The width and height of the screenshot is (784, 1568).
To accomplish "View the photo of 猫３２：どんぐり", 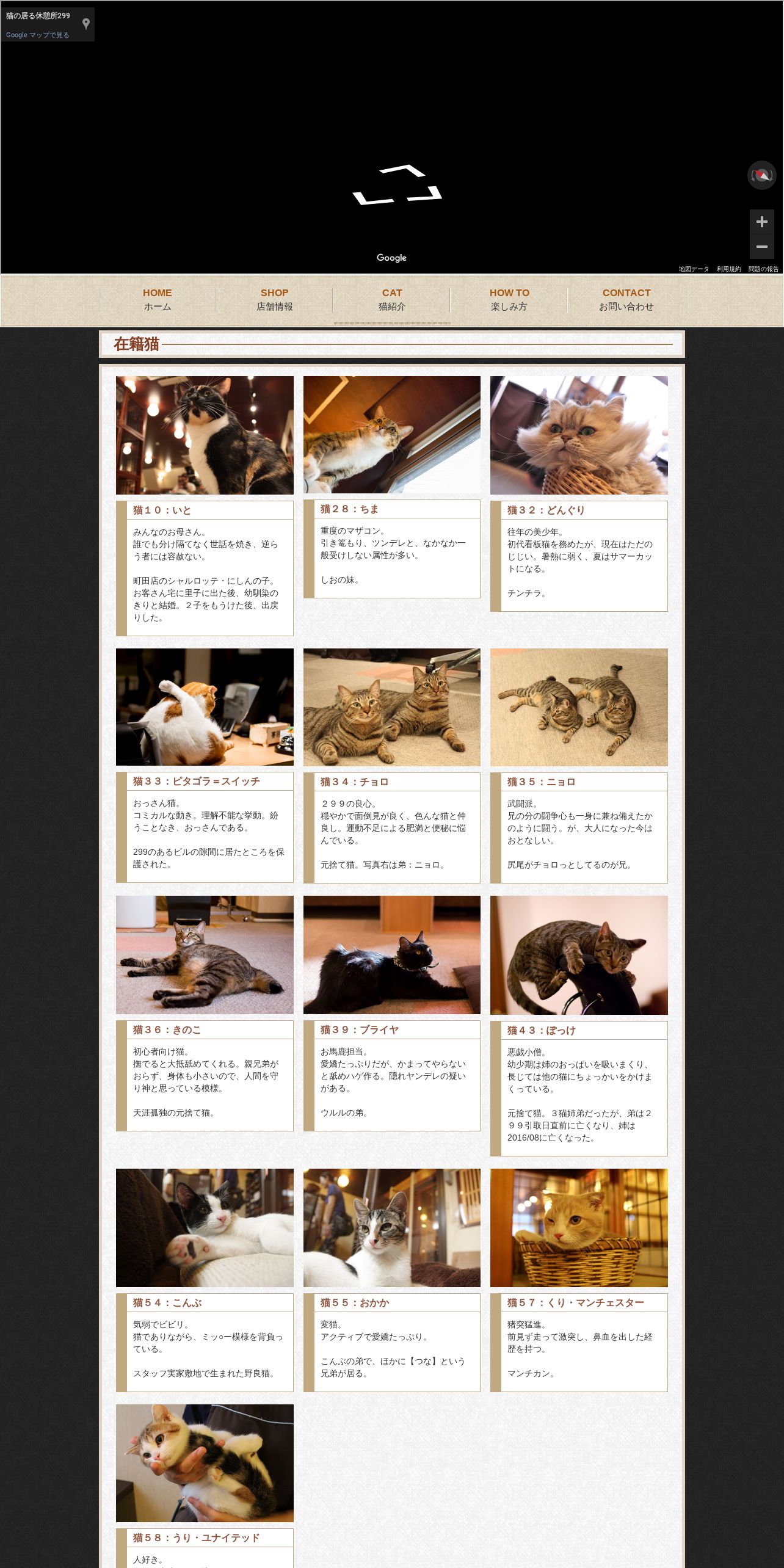I will pos(579,435).
